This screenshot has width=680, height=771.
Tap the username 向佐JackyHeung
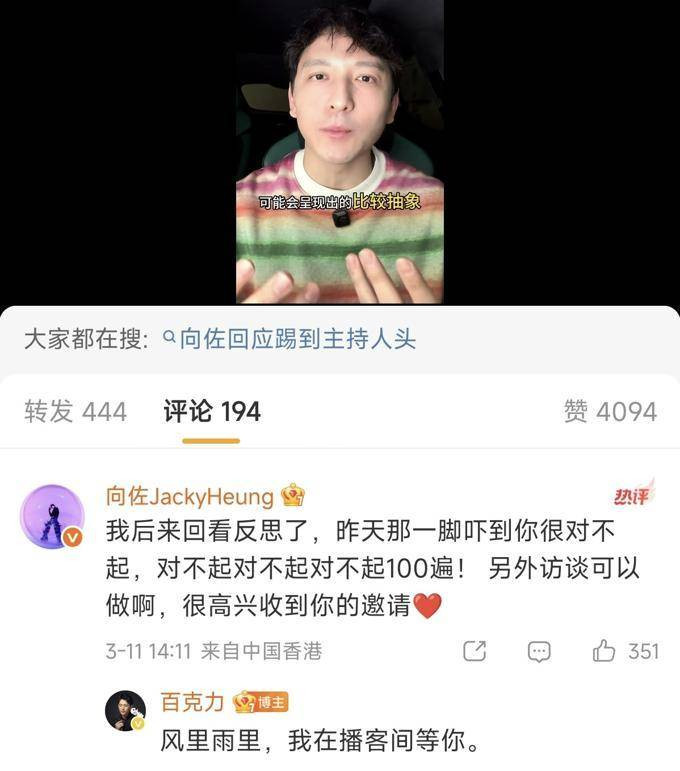190,496
